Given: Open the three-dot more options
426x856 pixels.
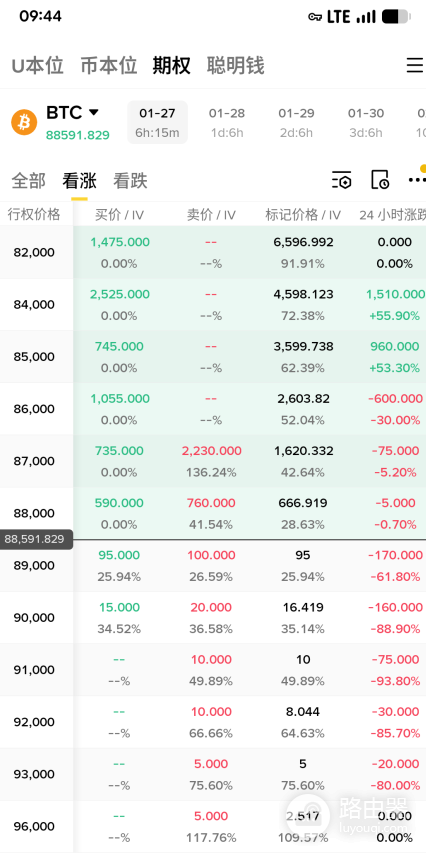Looking at the screenshot, I should pos(417,180).
